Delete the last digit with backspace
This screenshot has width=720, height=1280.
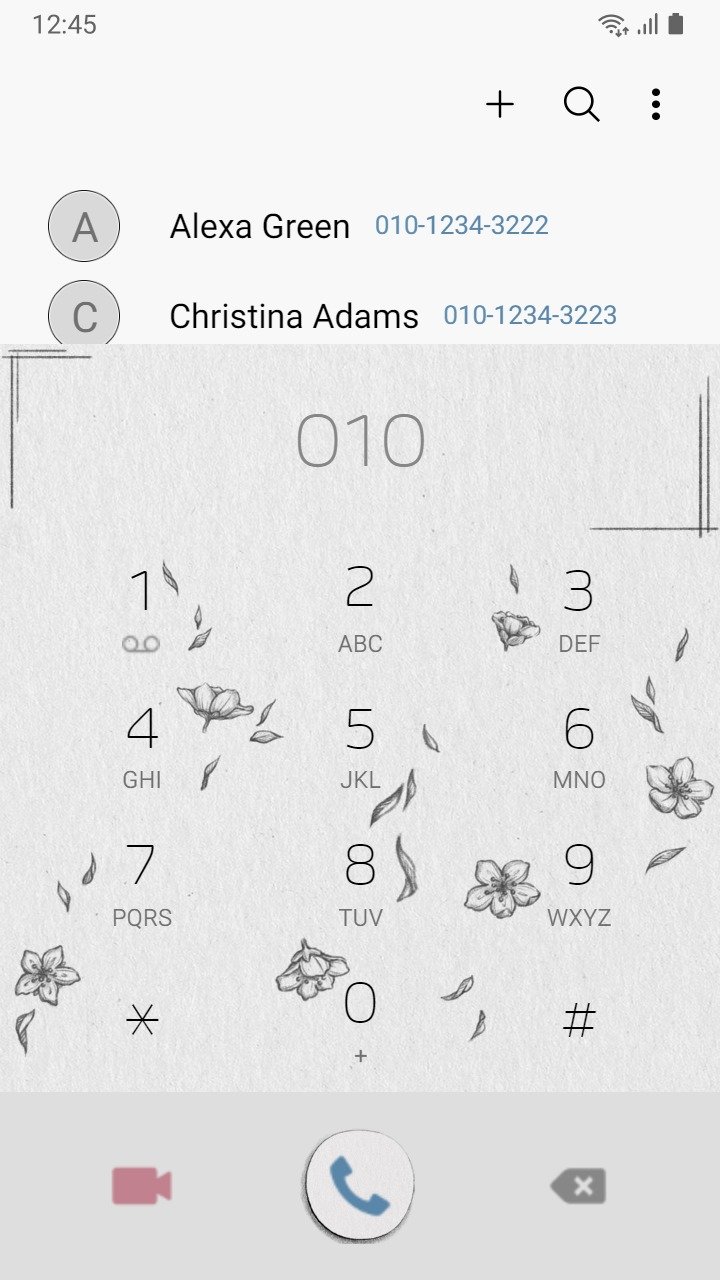[578, 1187]
